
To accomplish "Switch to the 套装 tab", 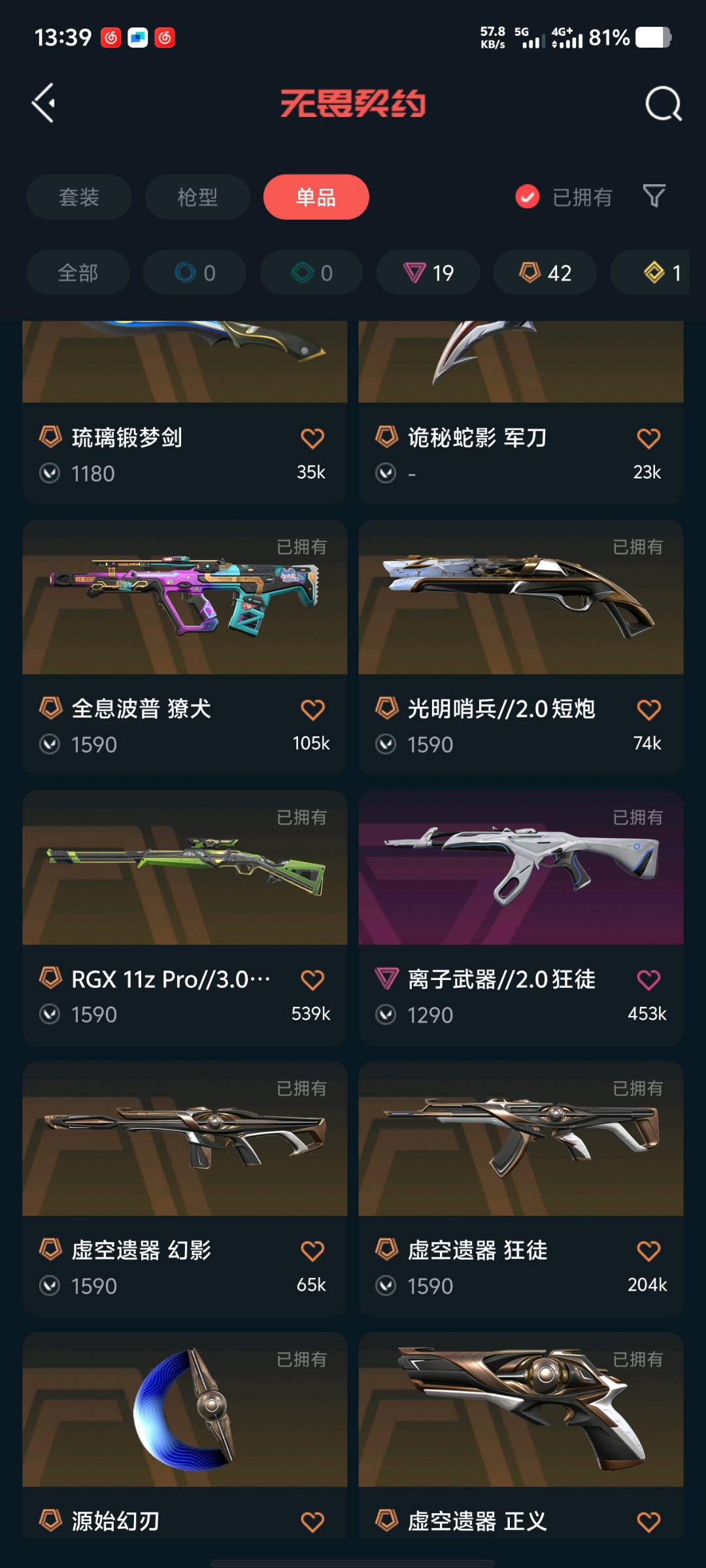I will 79,197.
